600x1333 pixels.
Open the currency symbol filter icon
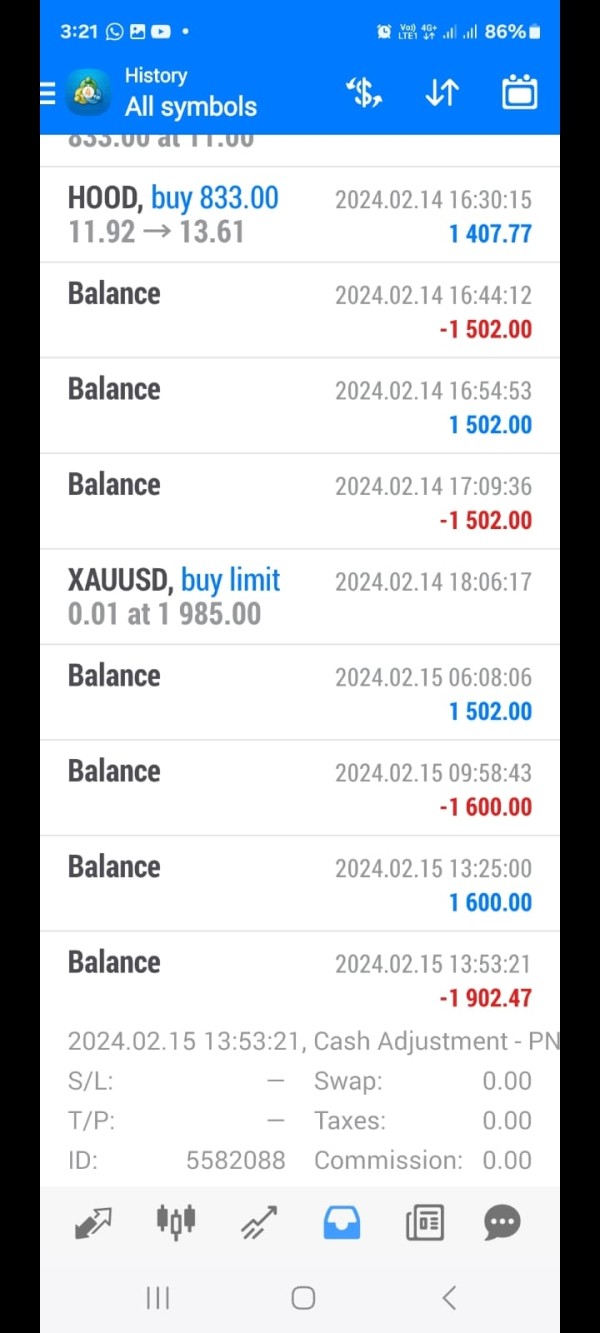365,93
